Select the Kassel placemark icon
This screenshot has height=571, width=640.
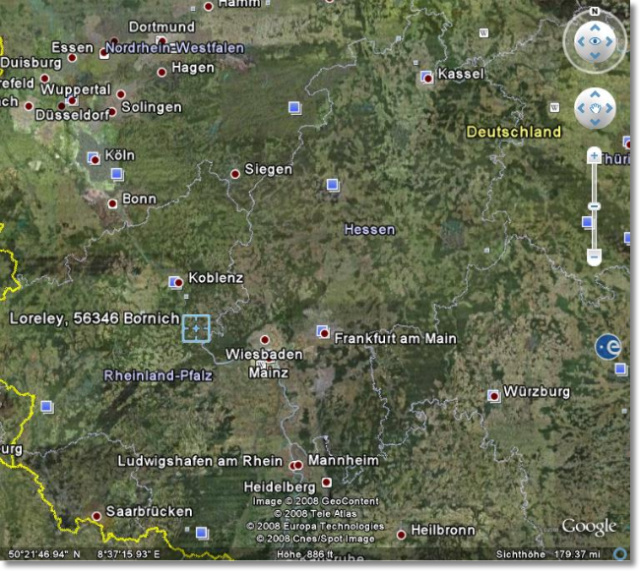point(427,76)
